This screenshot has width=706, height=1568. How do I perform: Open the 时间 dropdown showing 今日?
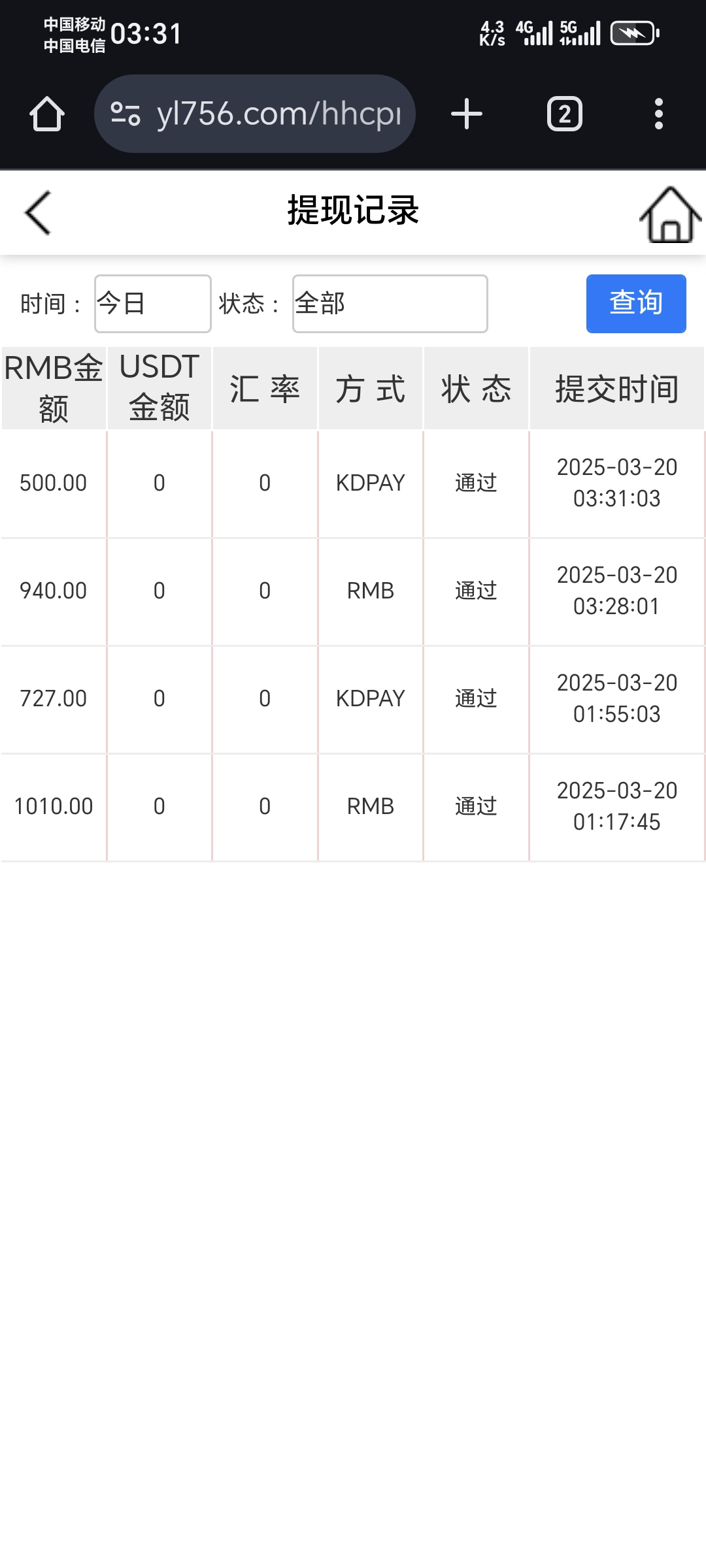point(152,304)
